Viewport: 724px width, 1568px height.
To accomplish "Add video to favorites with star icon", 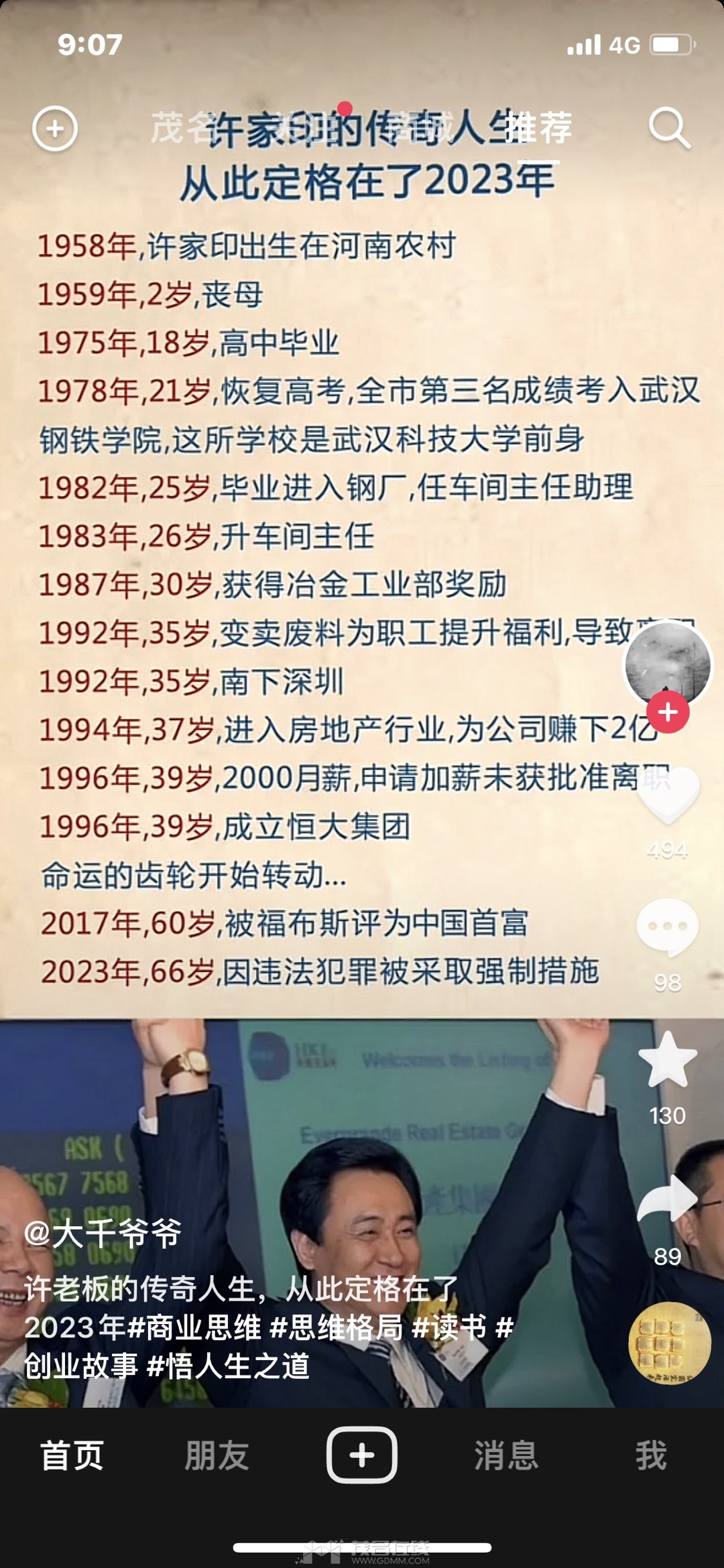I will (x=668, y=1060).
